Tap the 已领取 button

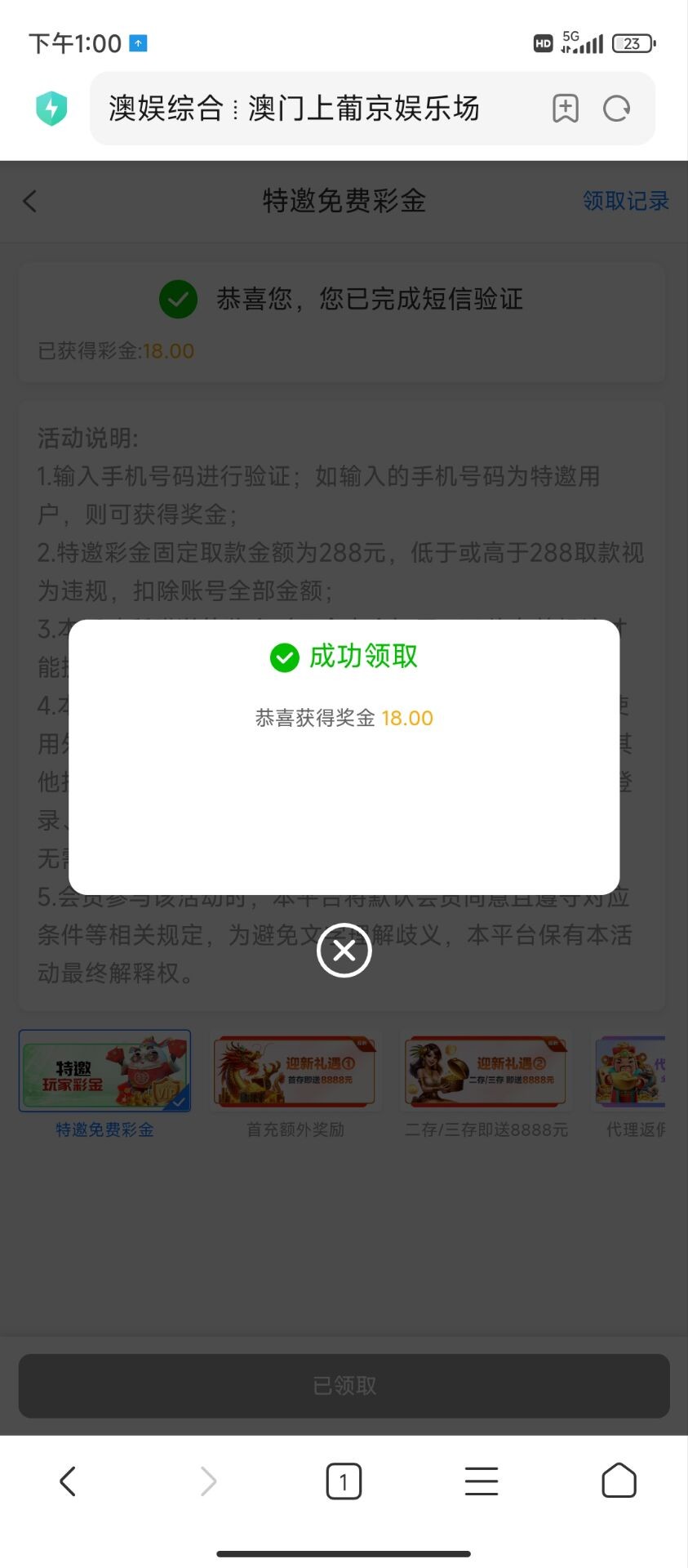click(344, 1385)
